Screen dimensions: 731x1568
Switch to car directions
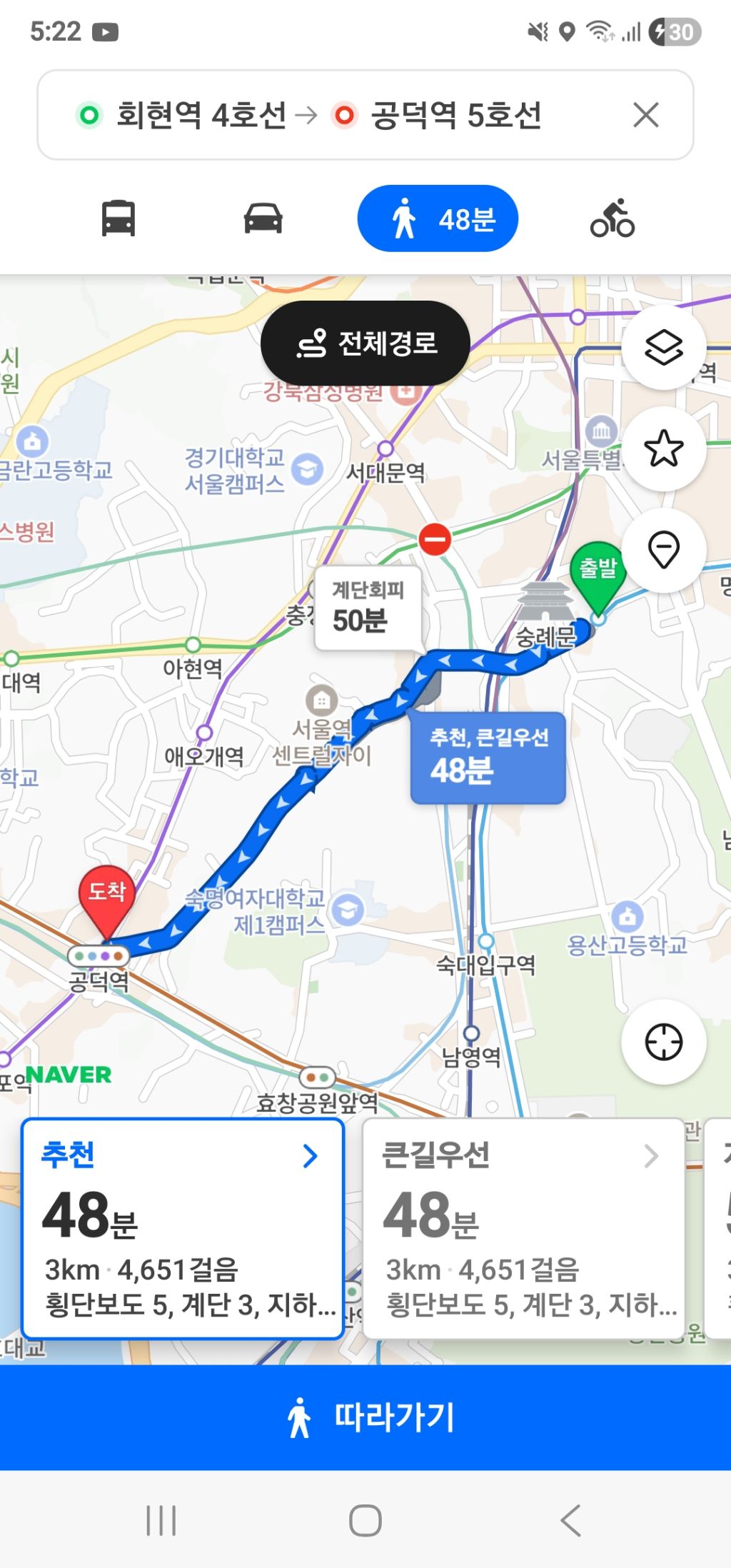pyautogui.click(x=263, y=218)
